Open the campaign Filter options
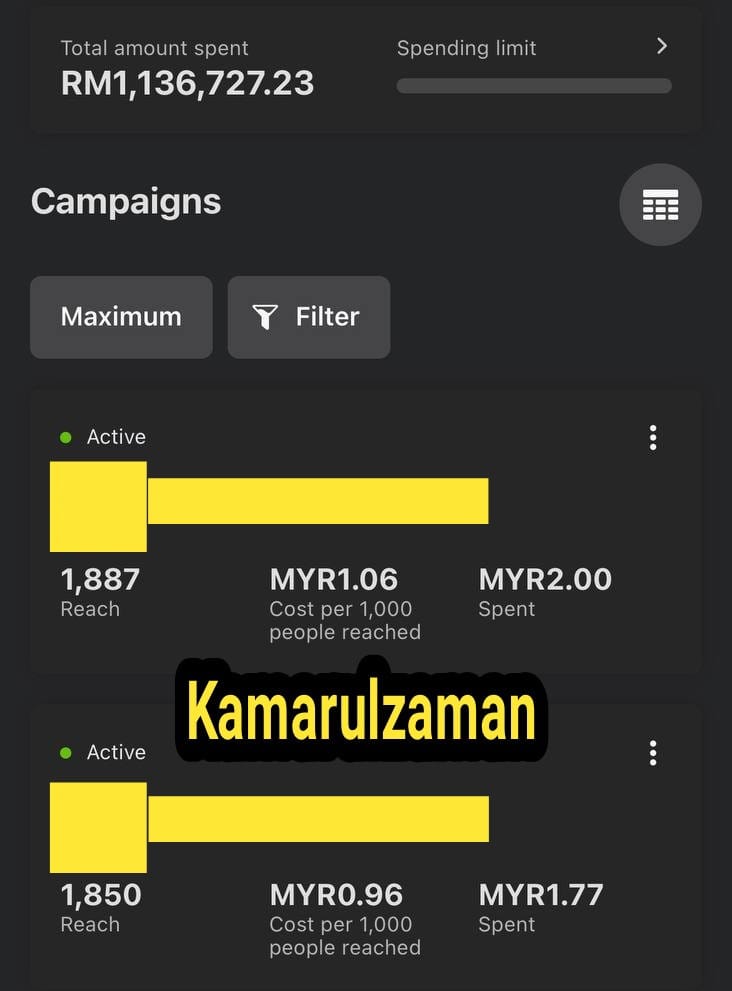Screen dimensions: 732x991 309,317
